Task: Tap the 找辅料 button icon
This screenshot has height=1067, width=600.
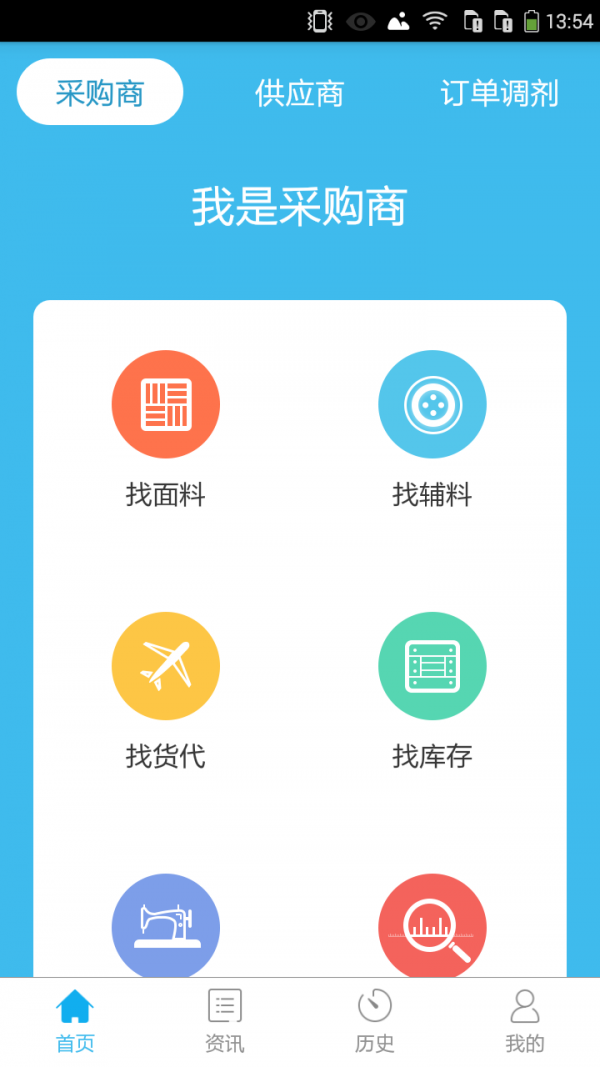Action: 432,405
